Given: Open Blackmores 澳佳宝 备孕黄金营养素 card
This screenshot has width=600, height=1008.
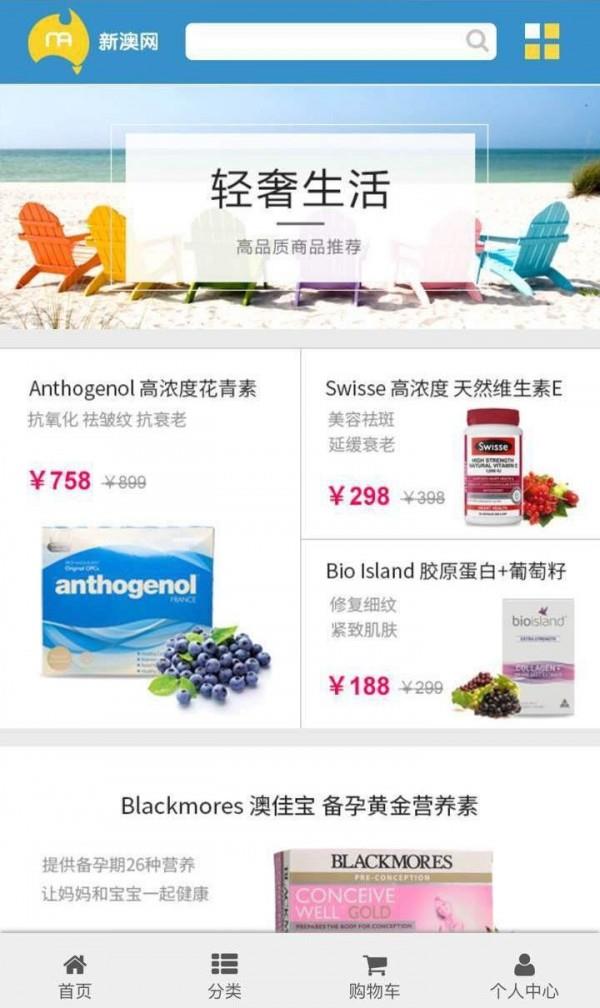Looking at the screenshot, I should point(300,850).
